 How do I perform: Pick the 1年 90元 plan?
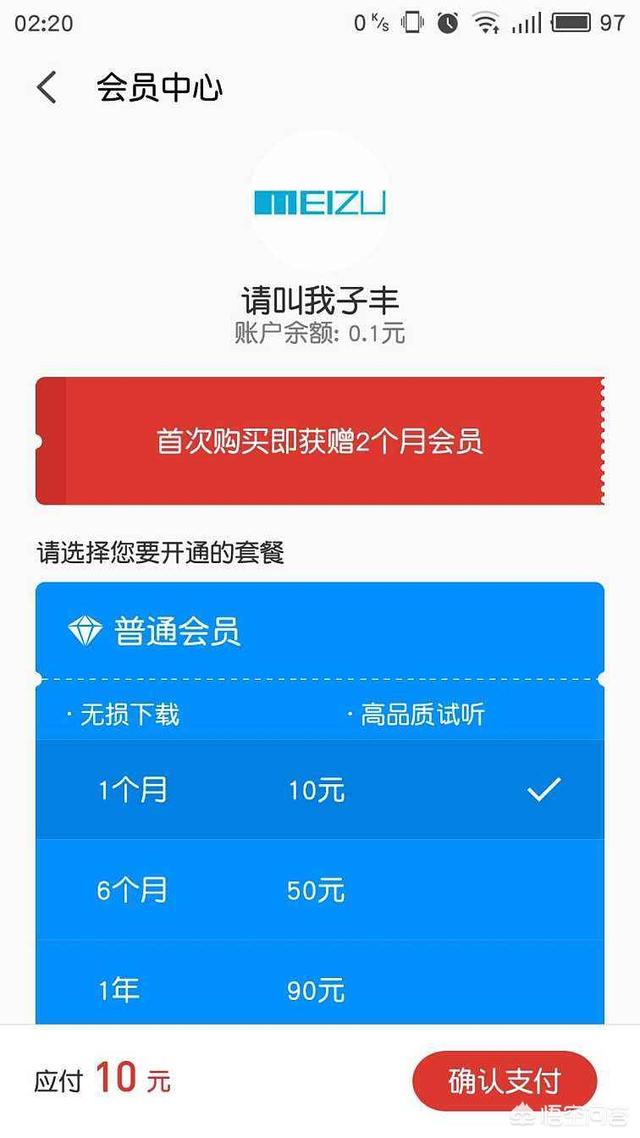pyautogui.click(x=320, y=988)
